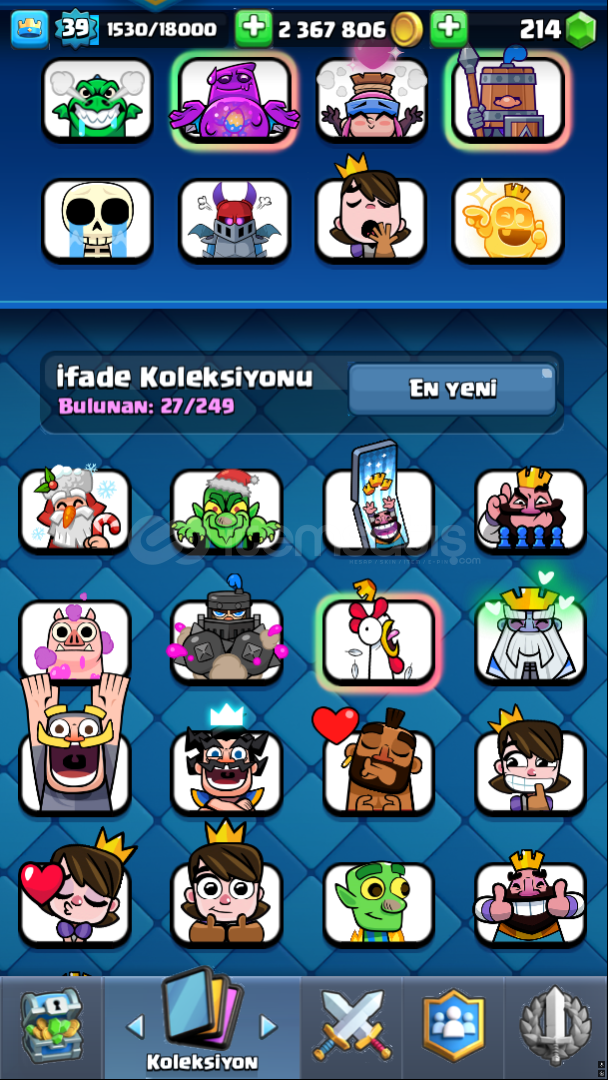Select the golden king emote in the deck
Screen dimensions: 608x1080
point(507,220)
